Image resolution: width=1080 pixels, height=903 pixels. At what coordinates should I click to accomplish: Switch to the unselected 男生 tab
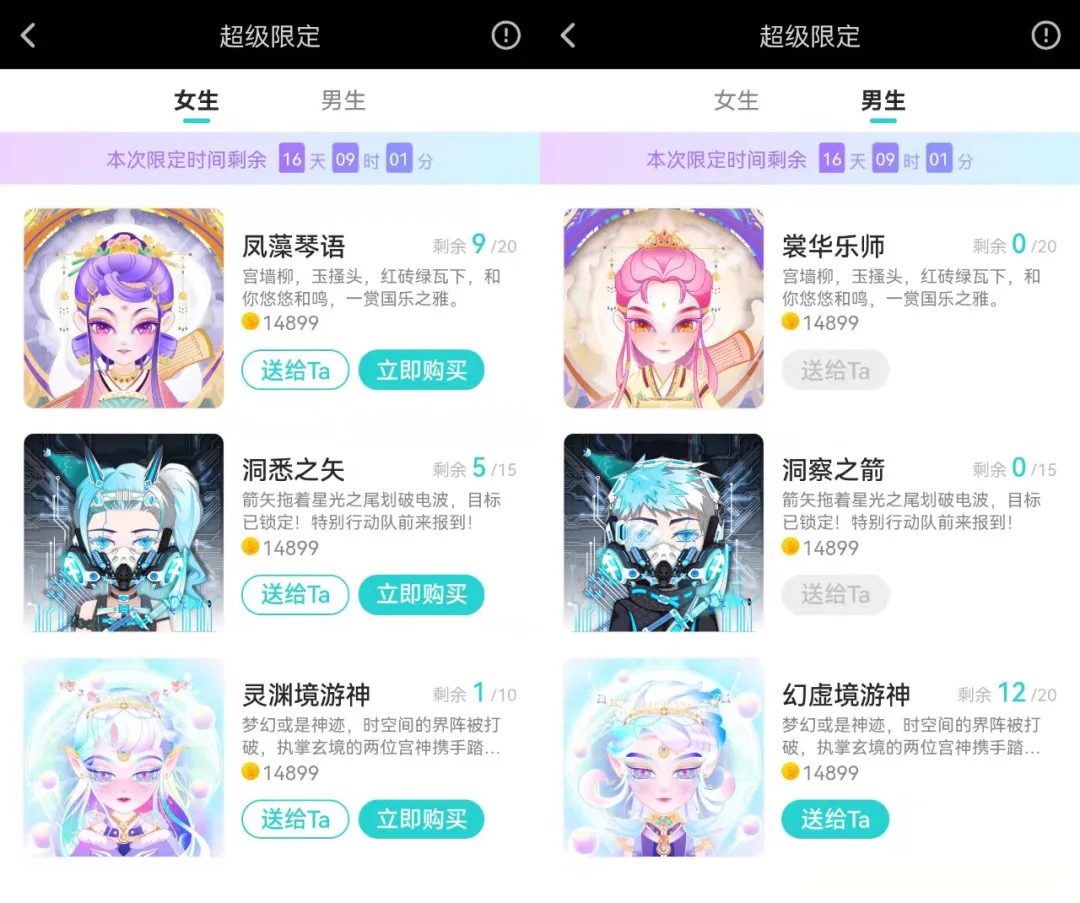[343, 101]
